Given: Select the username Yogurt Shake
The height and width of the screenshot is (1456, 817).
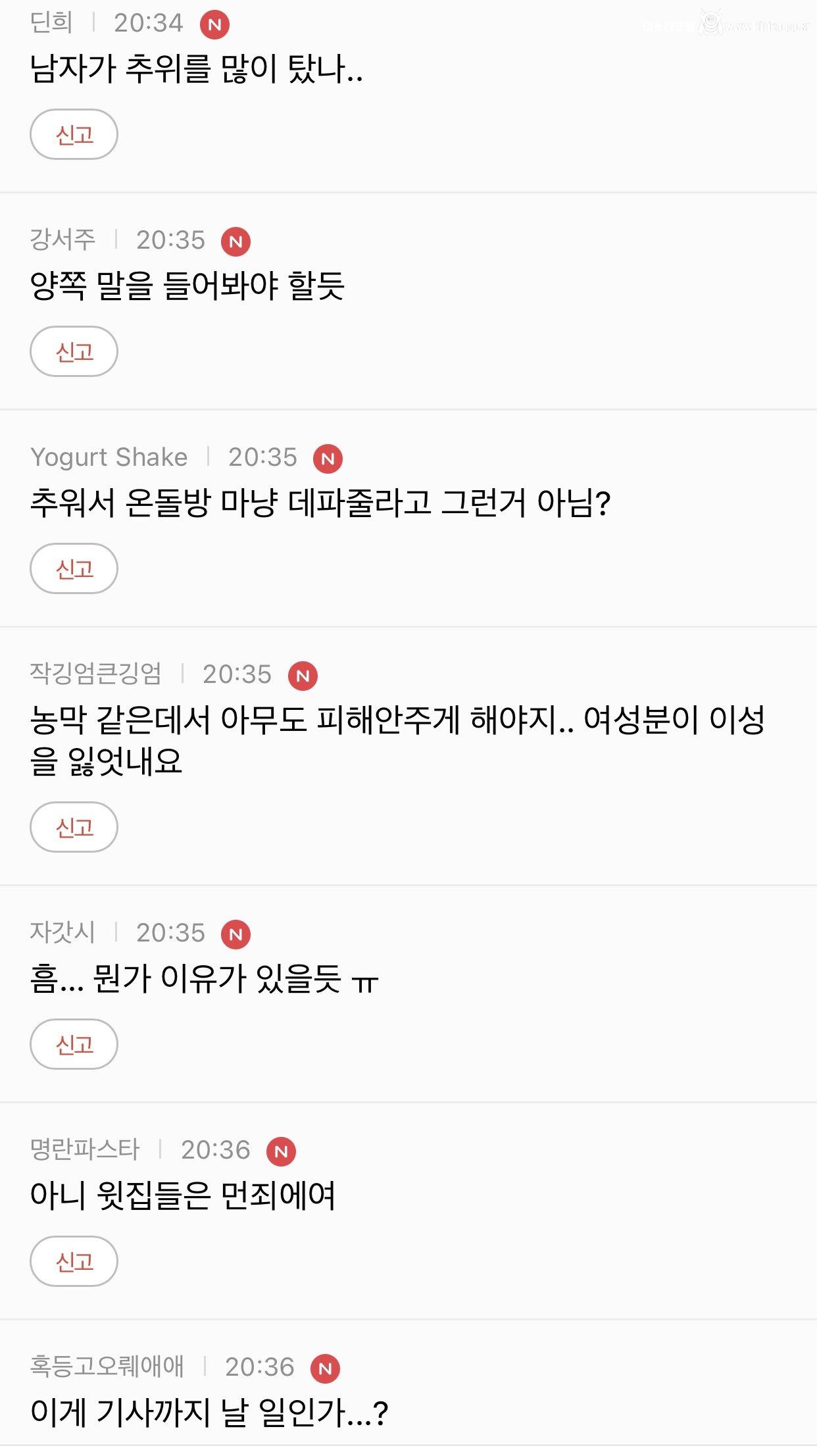Looking at the screenshot, I should [109, 457].
